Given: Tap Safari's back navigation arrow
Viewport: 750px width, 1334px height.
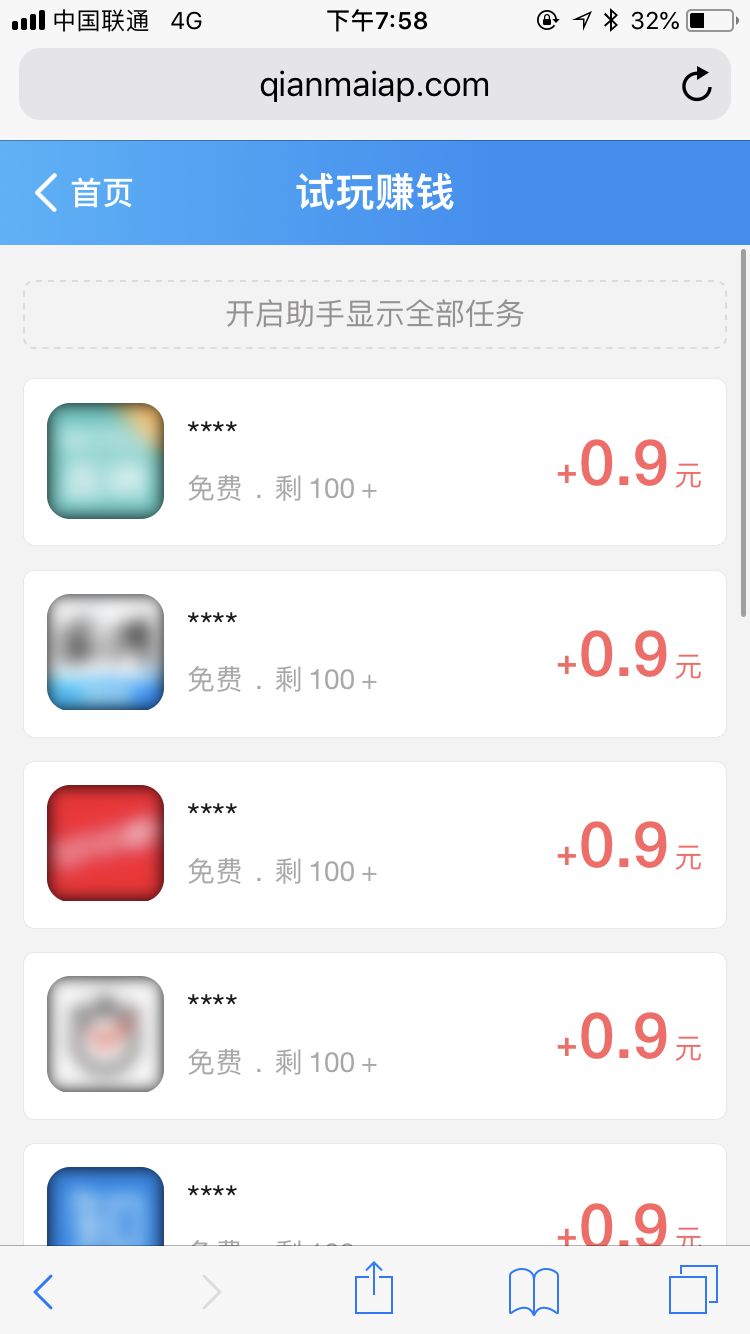Looking at the screenshot, I should coord(42,1291).
